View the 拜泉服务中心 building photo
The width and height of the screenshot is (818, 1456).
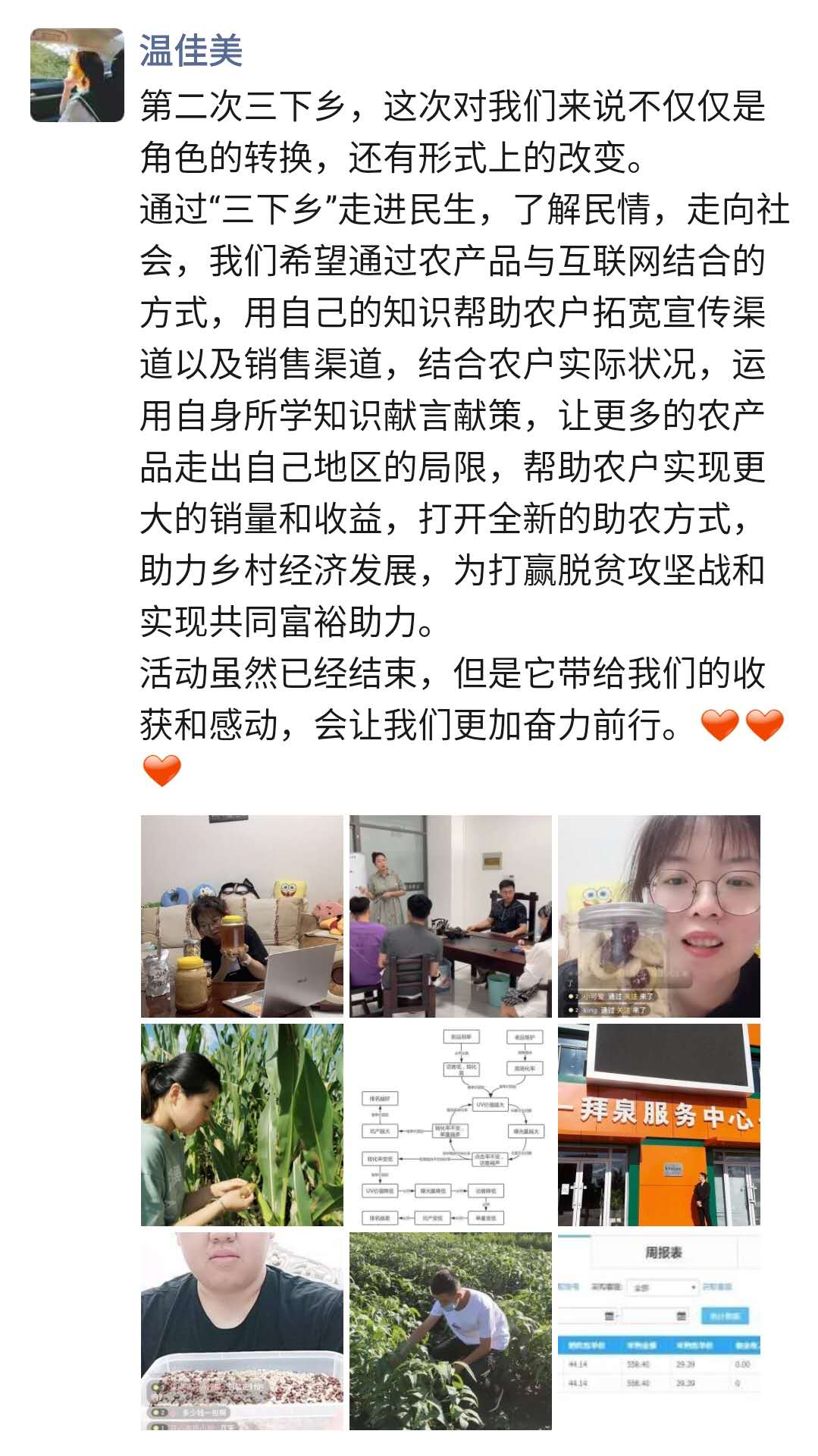coord(659,1125)
